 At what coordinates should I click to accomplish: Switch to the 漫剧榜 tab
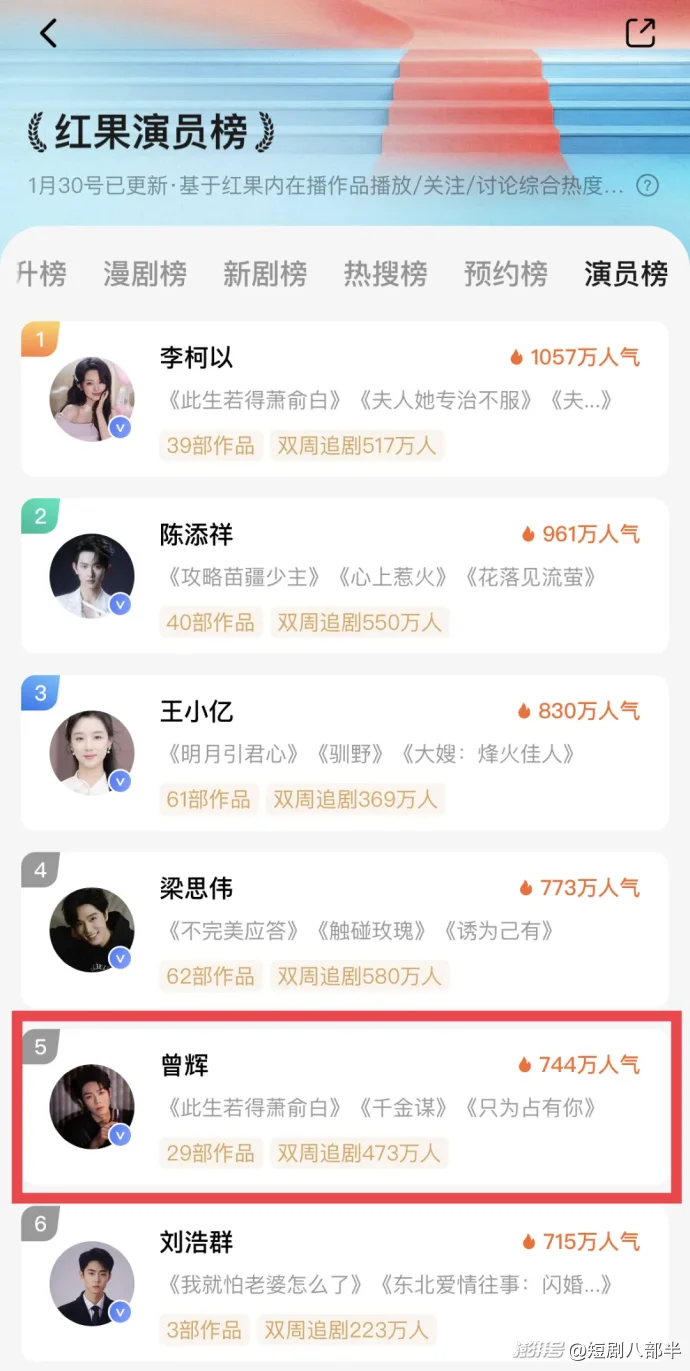point(145,274)
